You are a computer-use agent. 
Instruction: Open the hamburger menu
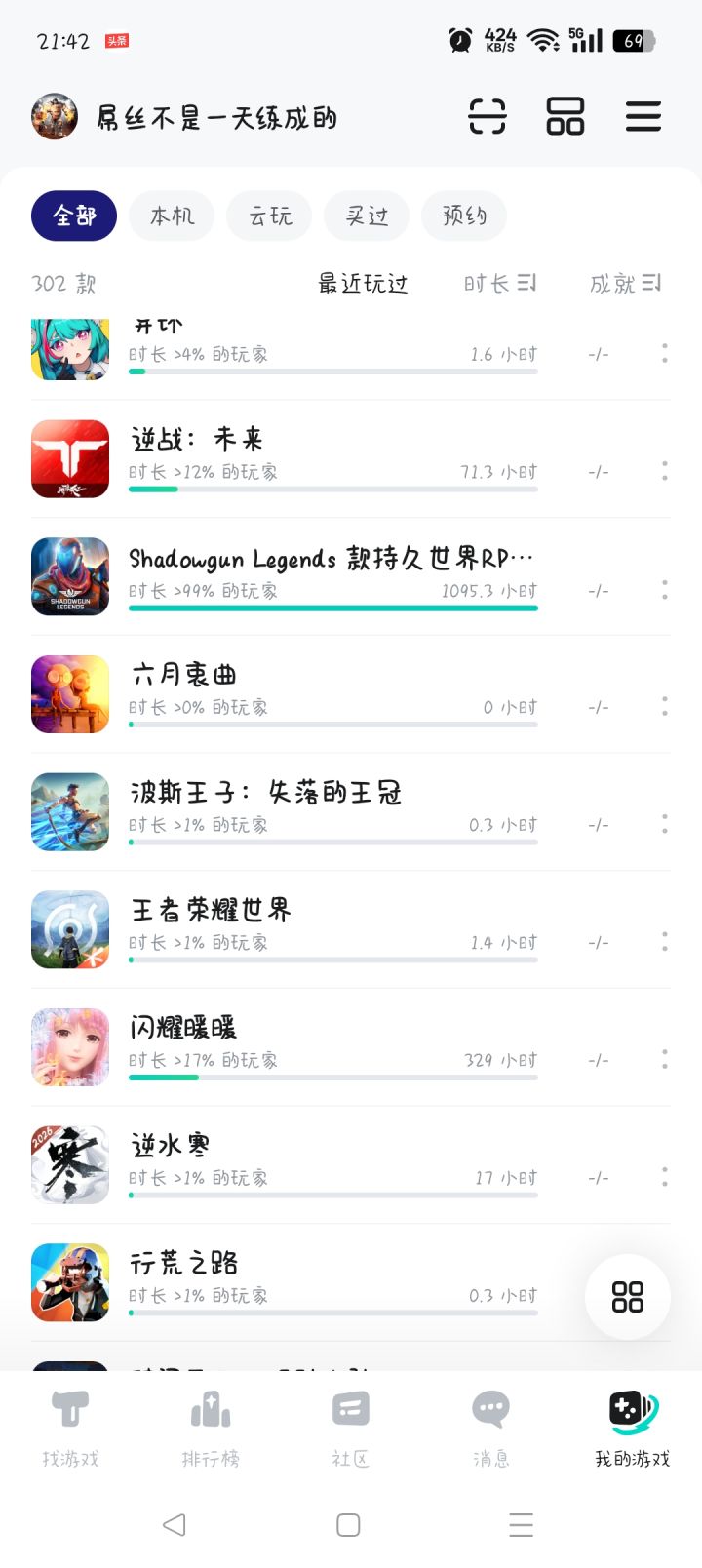click(643, 117)
